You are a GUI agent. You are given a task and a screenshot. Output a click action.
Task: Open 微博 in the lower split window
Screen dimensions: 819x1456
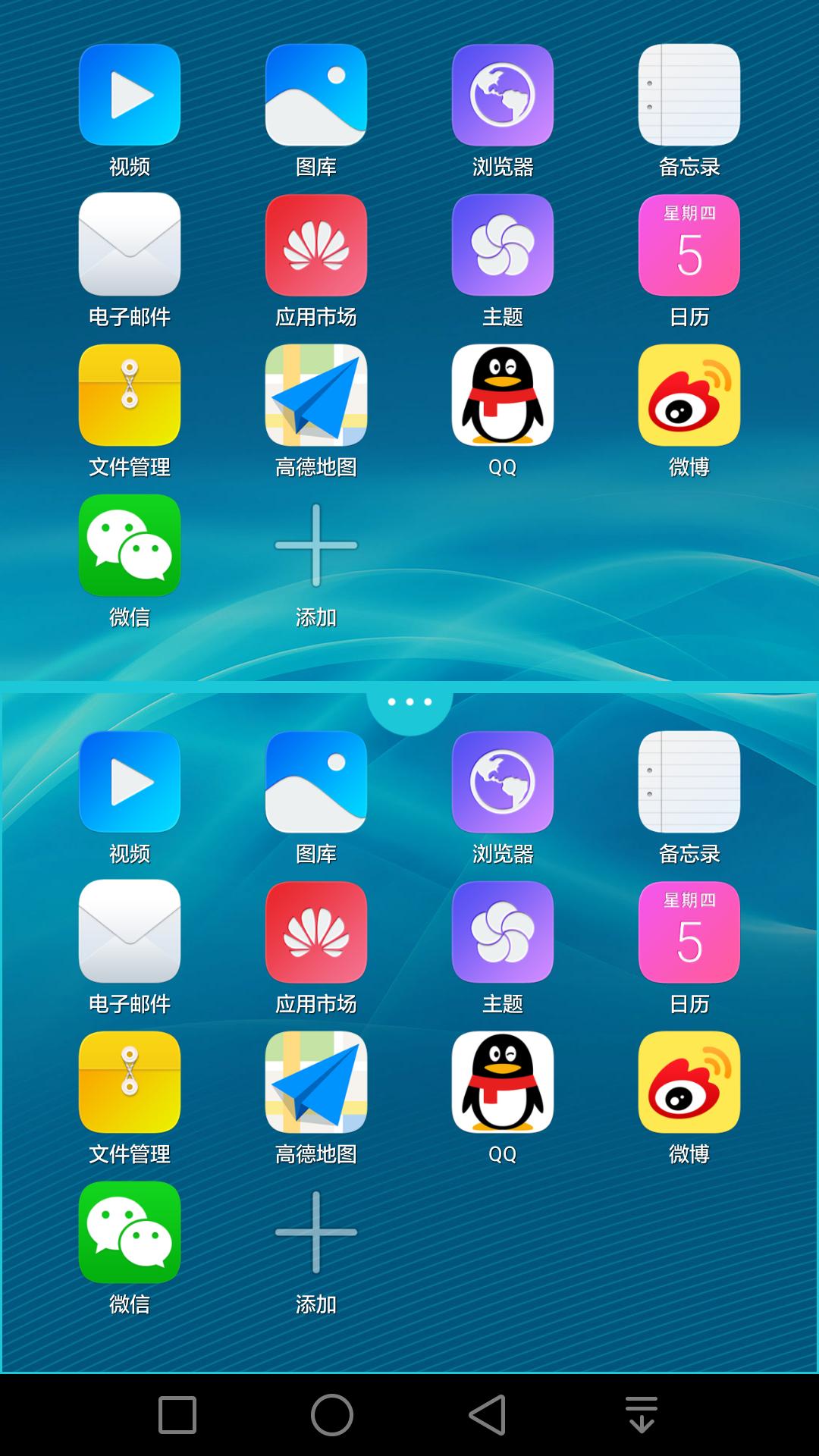(689, 1082)
